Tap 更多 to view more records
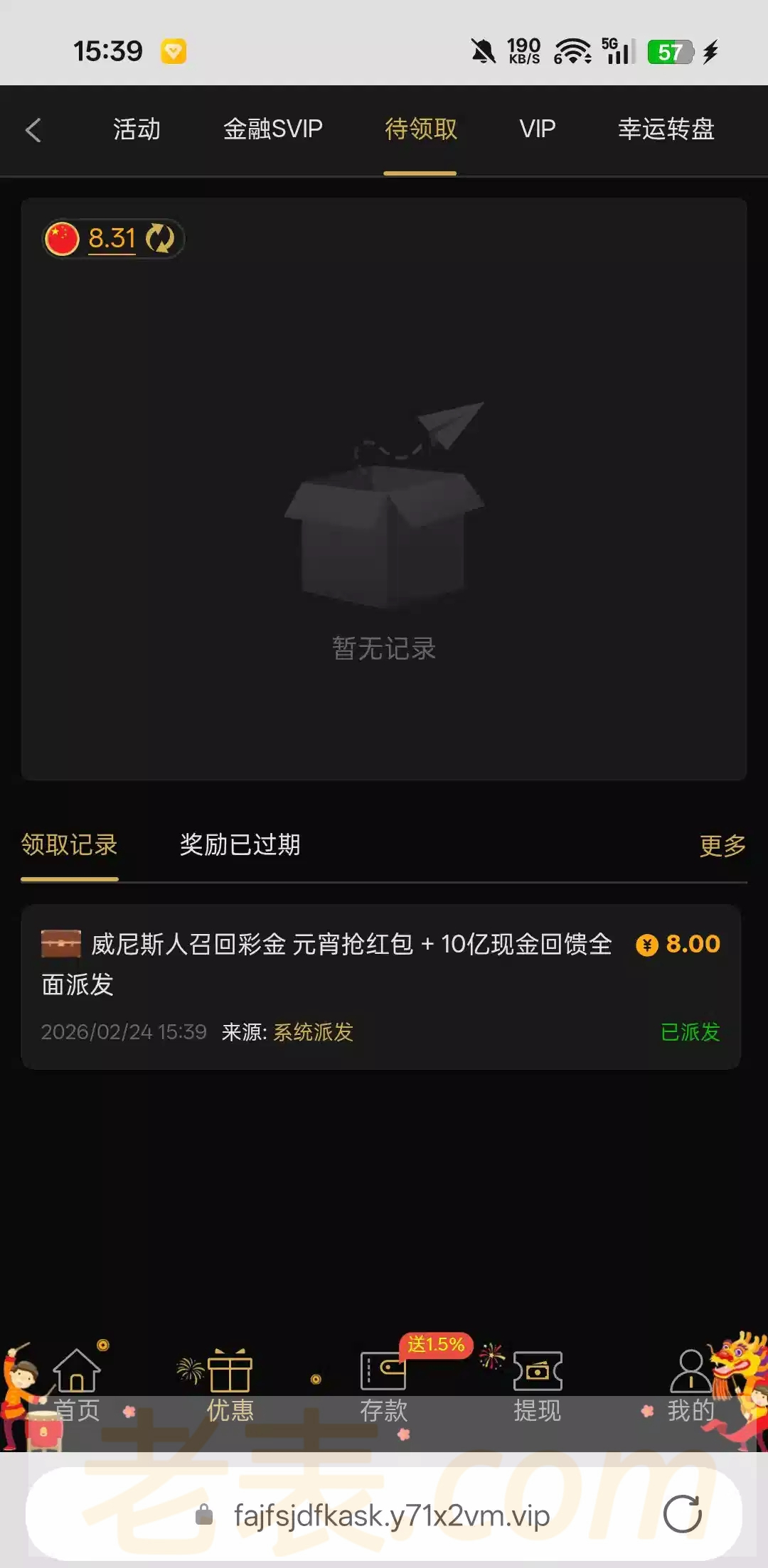 tap(722, 846)
